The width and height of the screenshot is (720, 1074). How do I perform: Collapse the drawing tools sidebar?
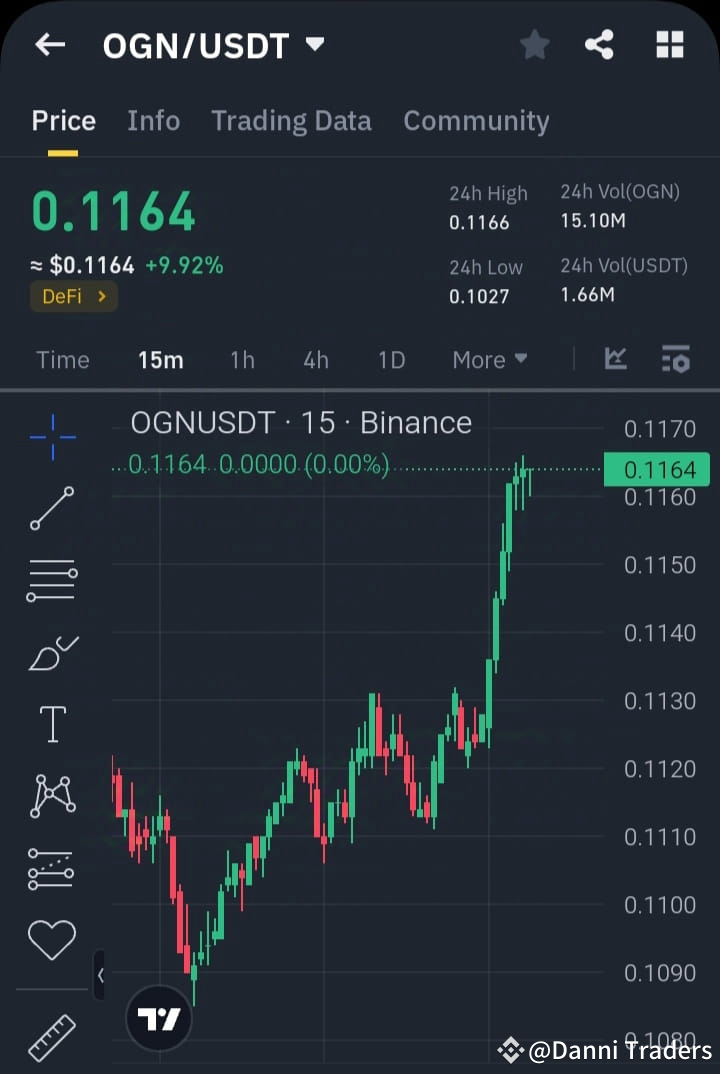coord(98,975)
